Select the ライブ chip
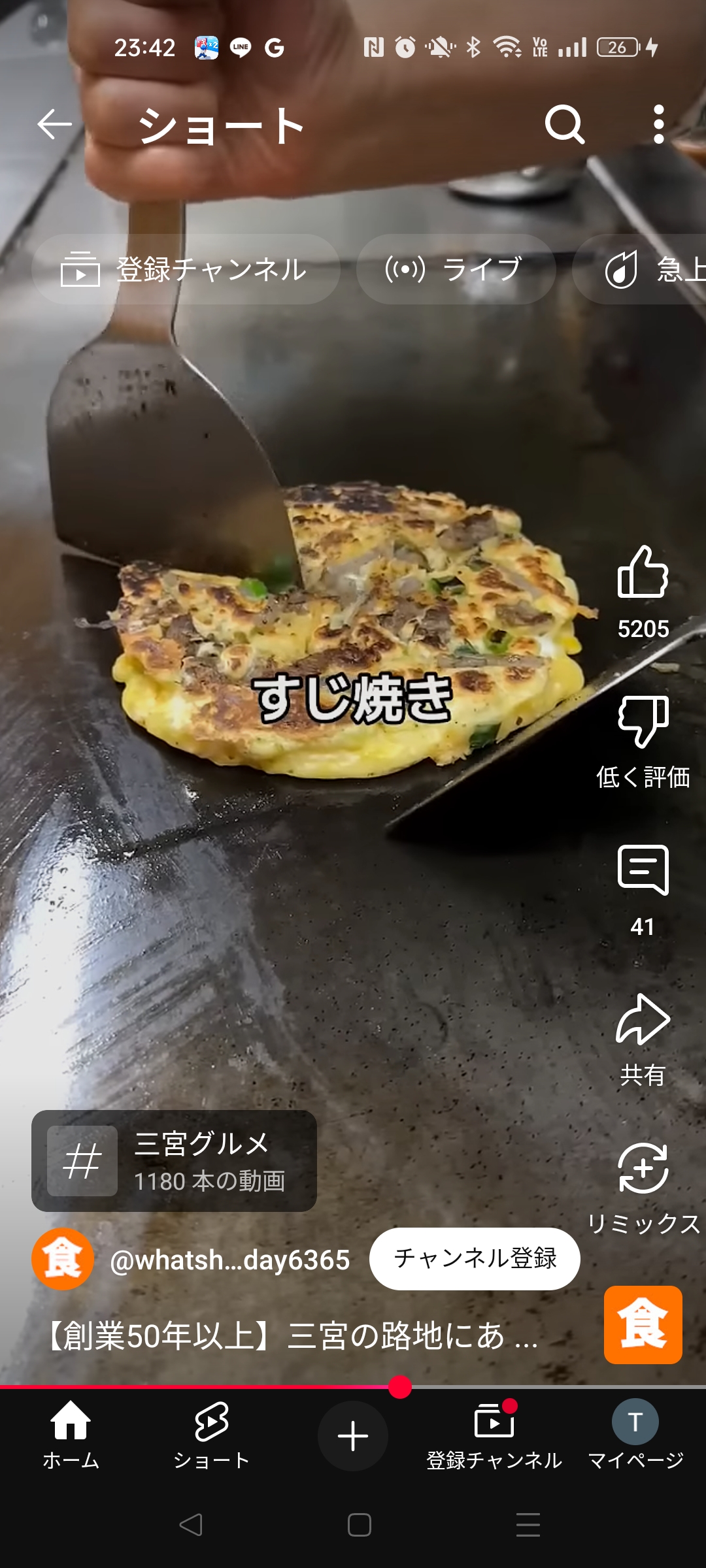 coord(456,269)
